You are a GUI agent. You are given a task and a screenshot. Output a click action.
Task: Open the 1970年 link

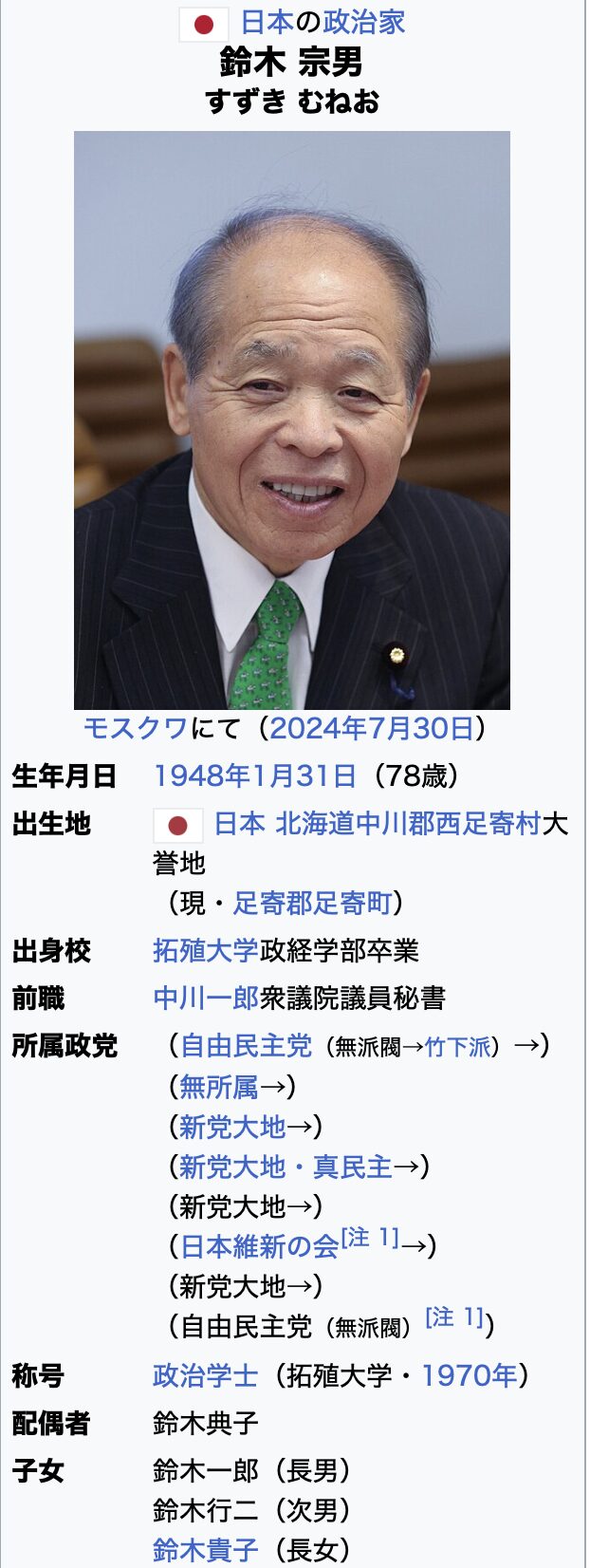pos(469,1375)
